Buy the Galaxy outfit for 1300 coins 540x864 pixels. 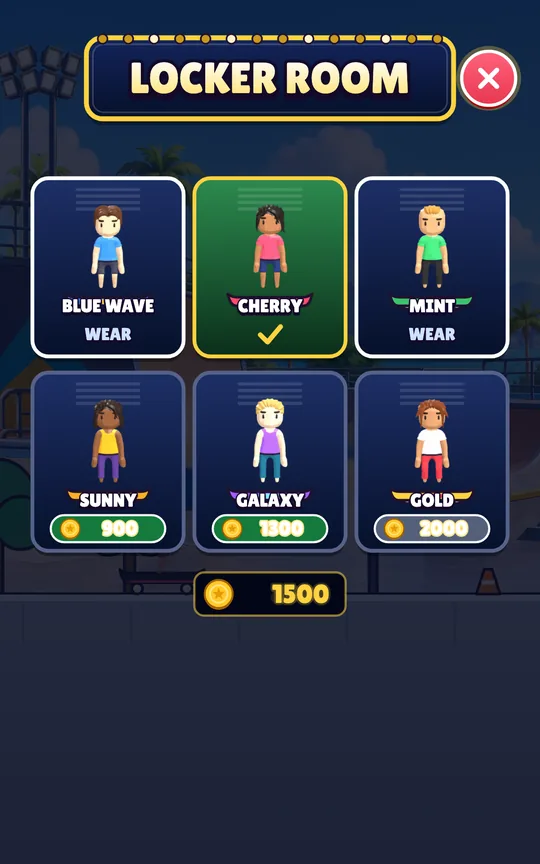pyautogui.click(x=270, y=529)
